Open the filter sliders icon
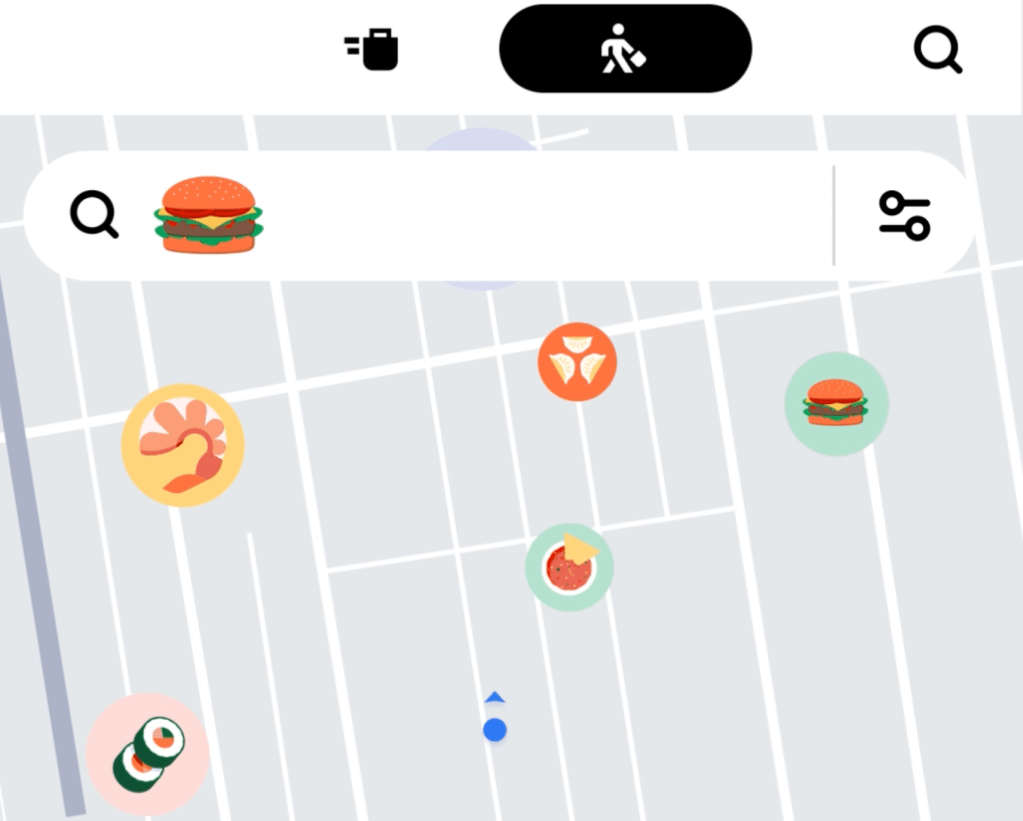1023x821 pixels. click(x=904, y=216)
